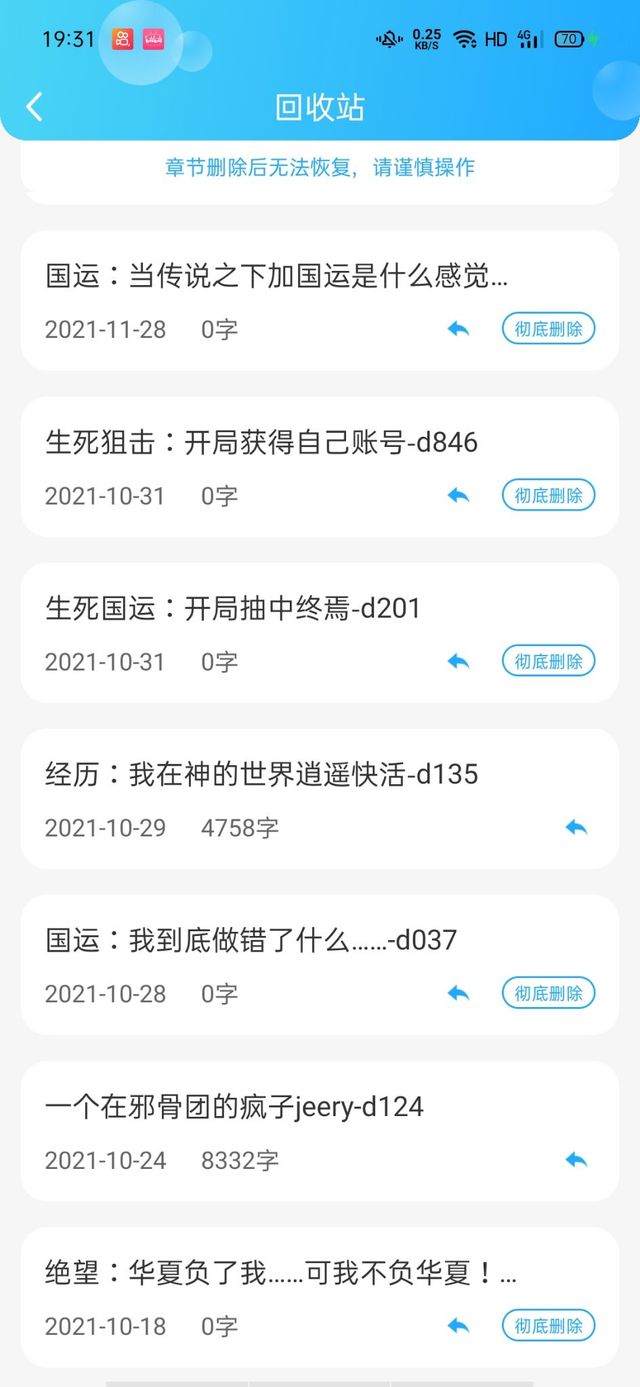Go back from the 回收站 page
Screen dimensions: 640x1387
[x=35, y=107]
